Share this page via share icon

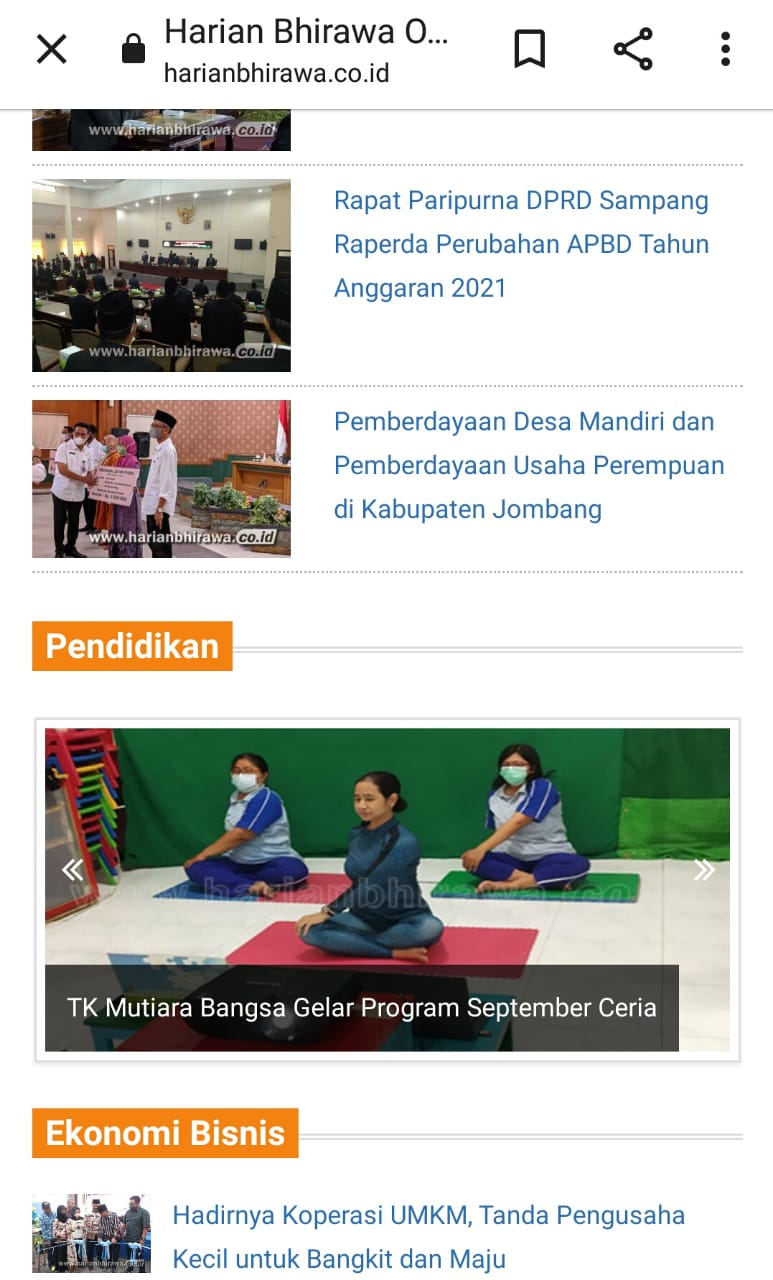[x=632, y=48]
